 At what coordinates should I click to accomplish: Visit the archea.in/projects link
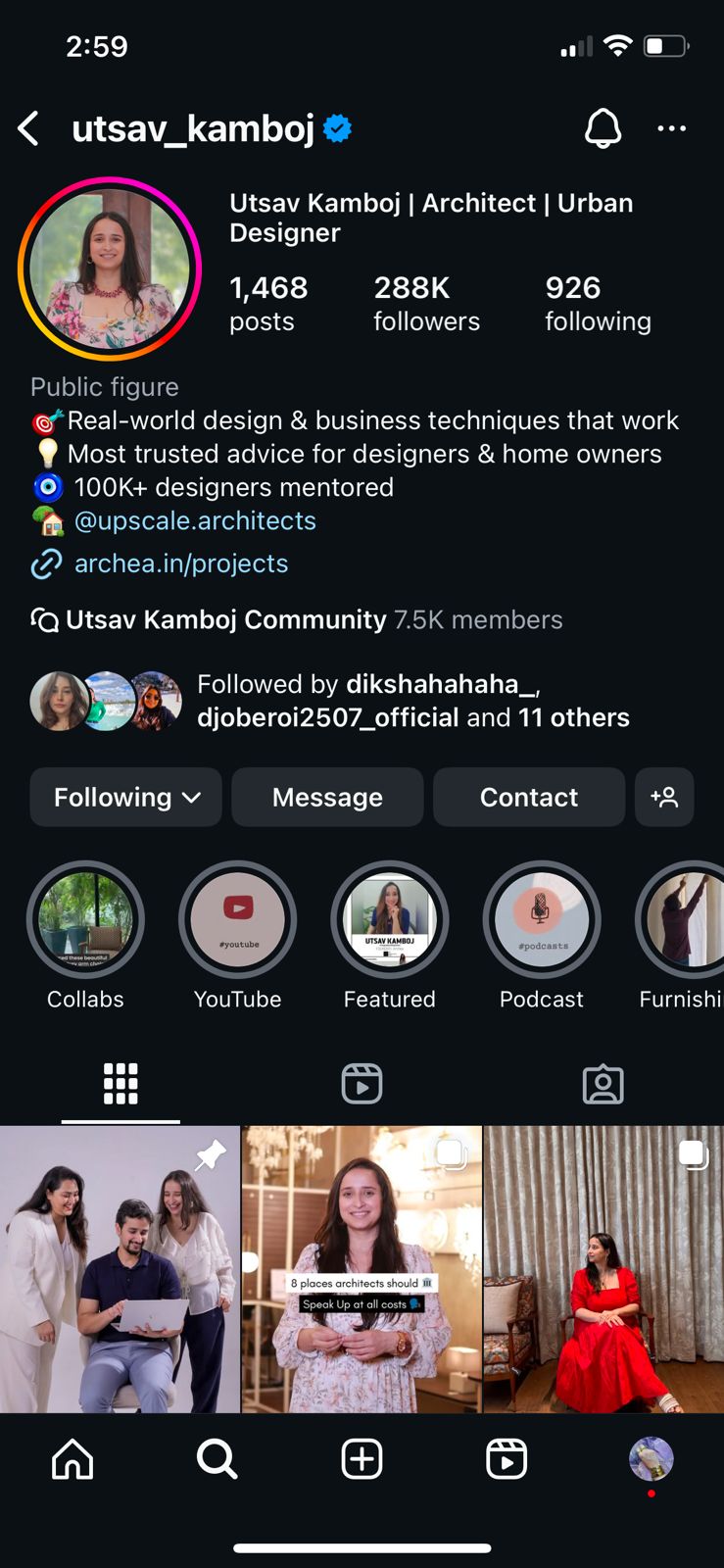(x=181, y=563)
